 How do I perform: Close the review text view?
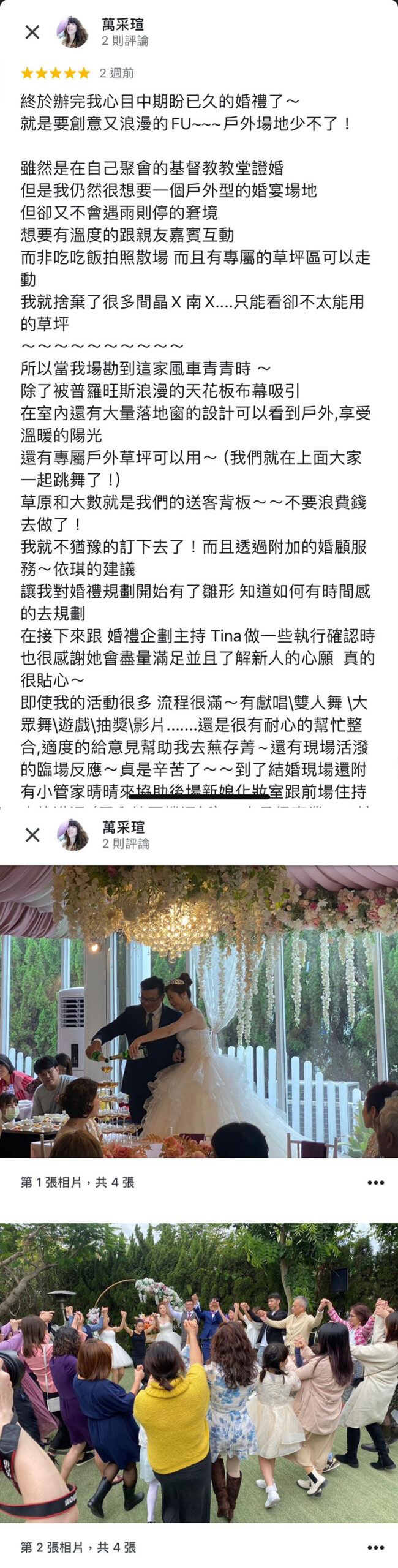pyautogui.click(x=32, y=32)
